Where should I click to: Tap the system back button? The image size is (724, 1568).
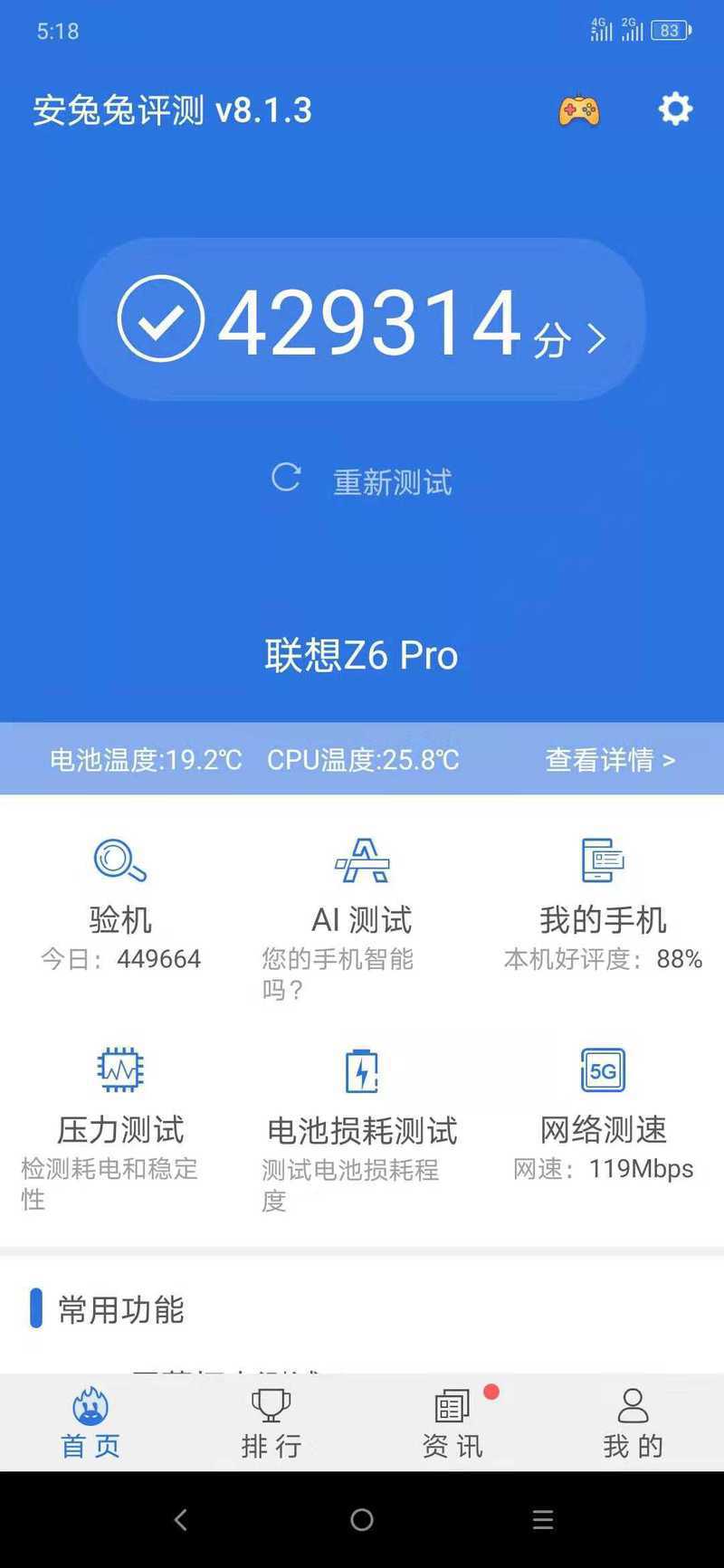coord(181,1519)
